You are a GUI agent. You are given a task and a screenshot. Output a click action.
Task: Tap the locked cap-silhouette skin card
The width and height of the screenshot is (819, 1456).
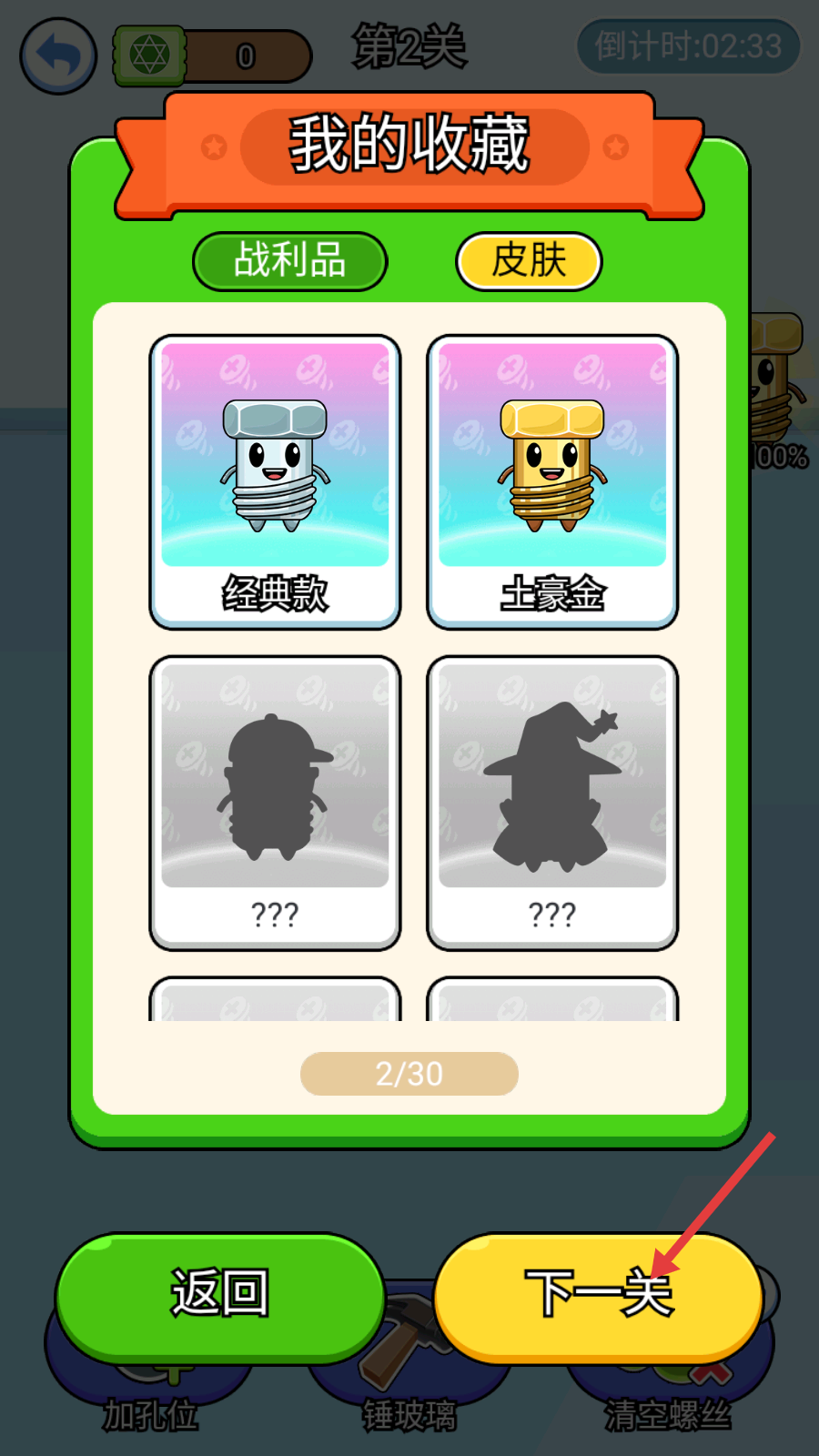pyautogui.click(x=275, y=802)
